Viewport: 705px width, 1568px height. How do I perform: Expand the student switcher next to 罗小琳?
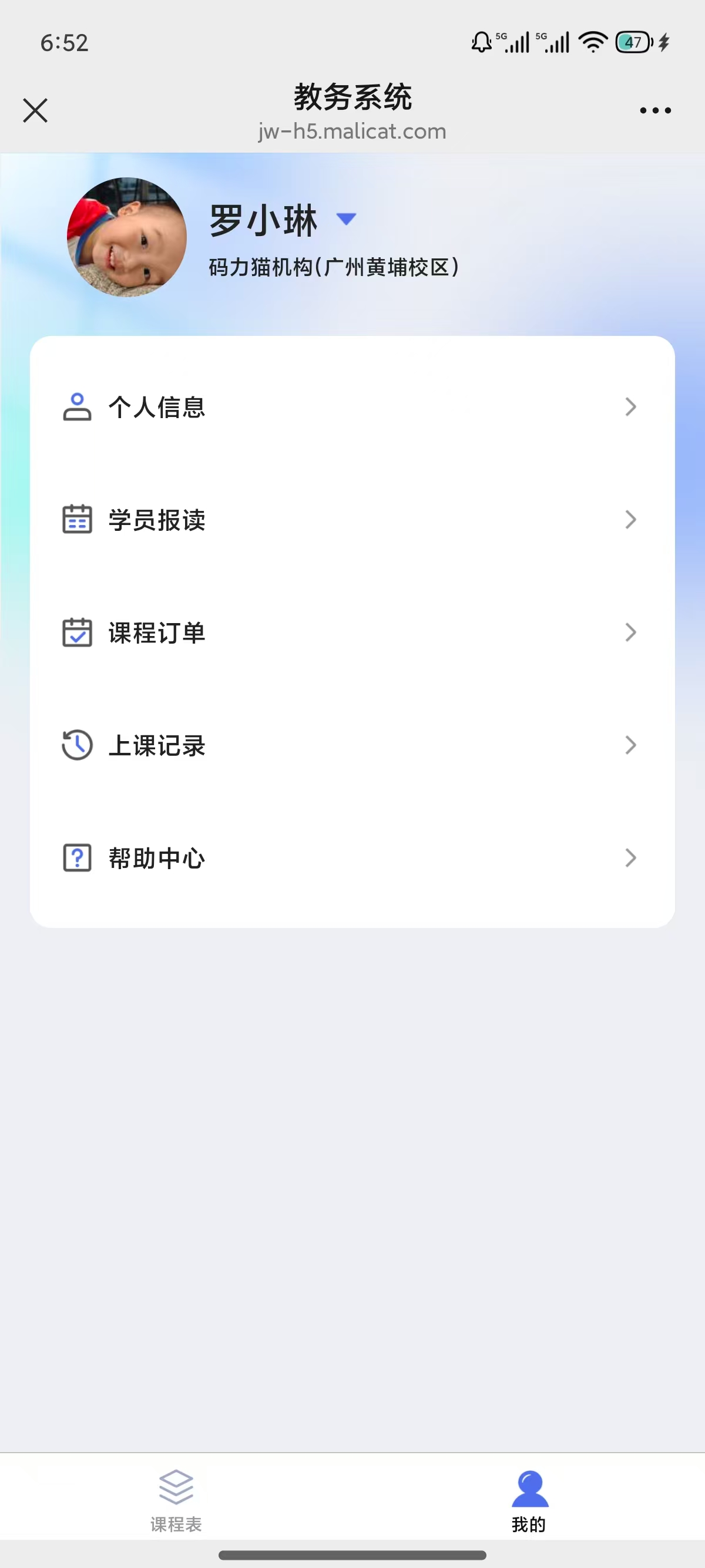(346, 219)
